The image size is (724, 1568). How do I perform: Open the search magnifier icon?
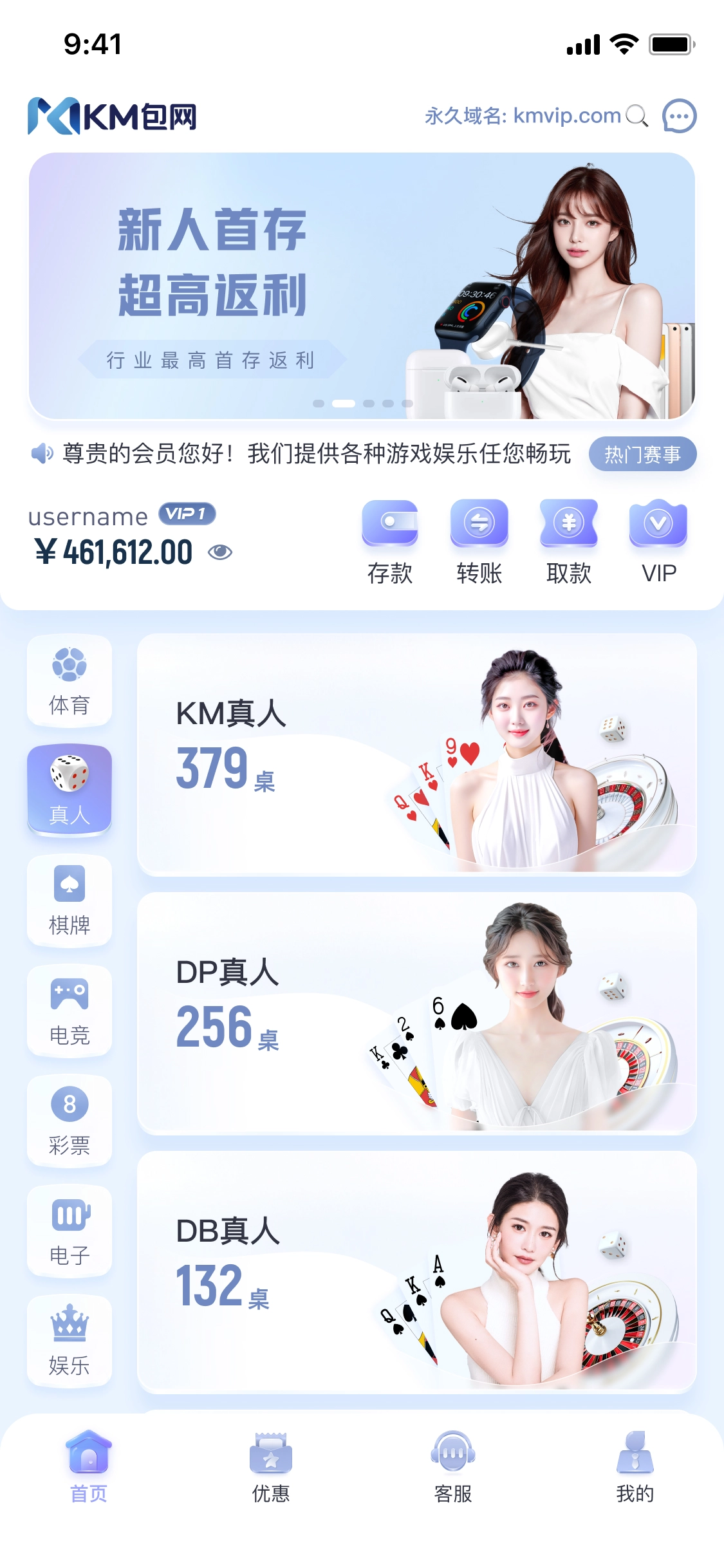pos(636,116)
